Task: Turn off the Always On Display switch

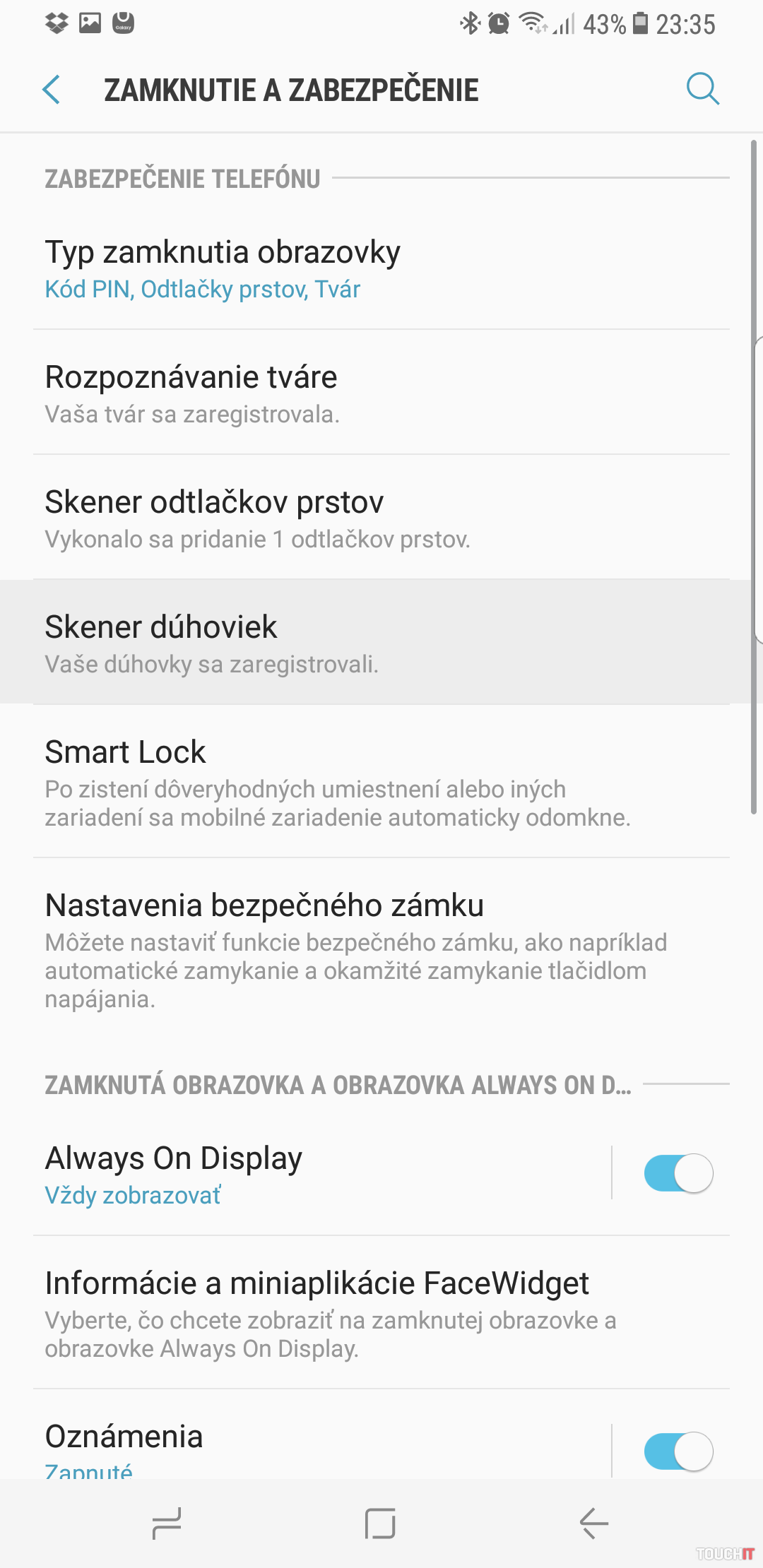Action: coord(678,1173)
